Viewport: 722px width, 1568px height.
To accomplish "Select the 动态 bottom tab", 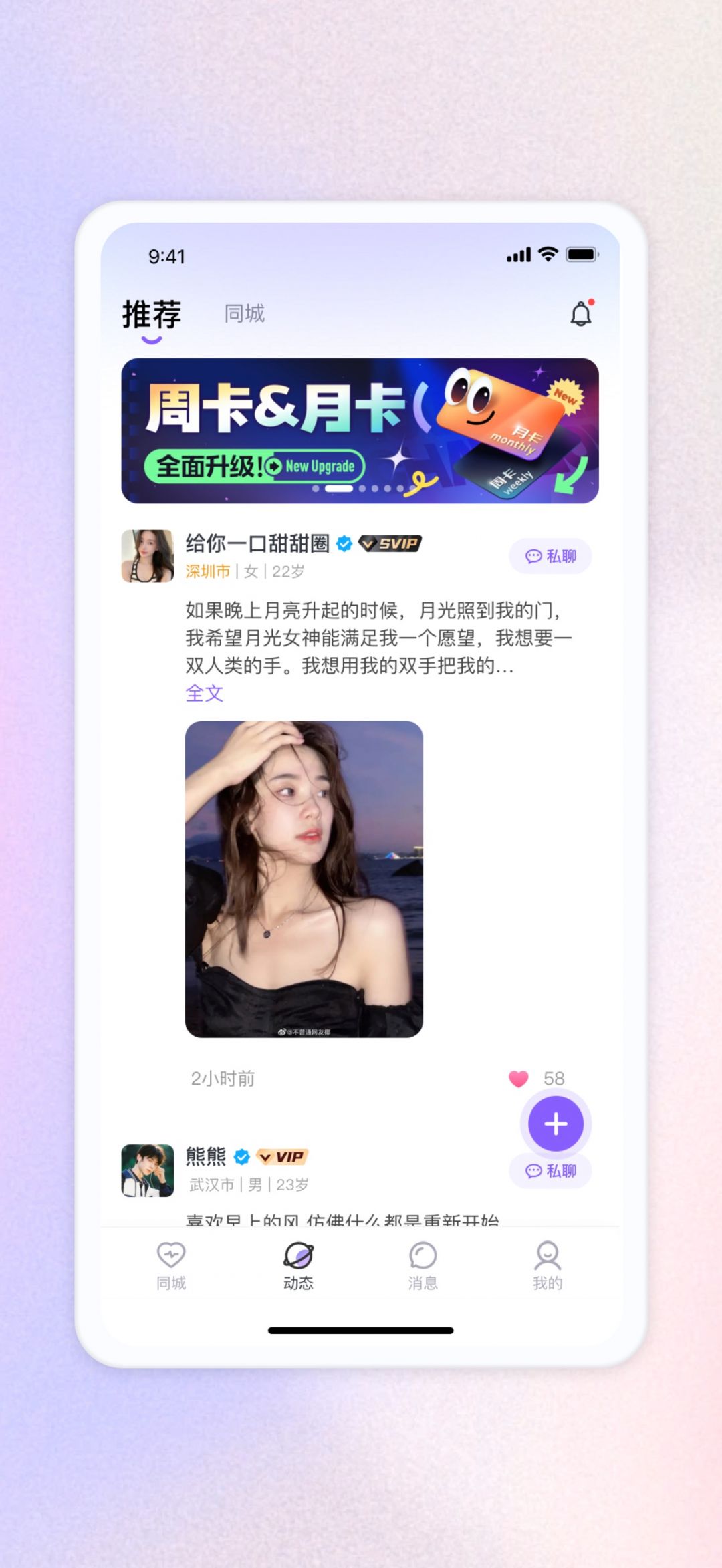I will 298,1266.
